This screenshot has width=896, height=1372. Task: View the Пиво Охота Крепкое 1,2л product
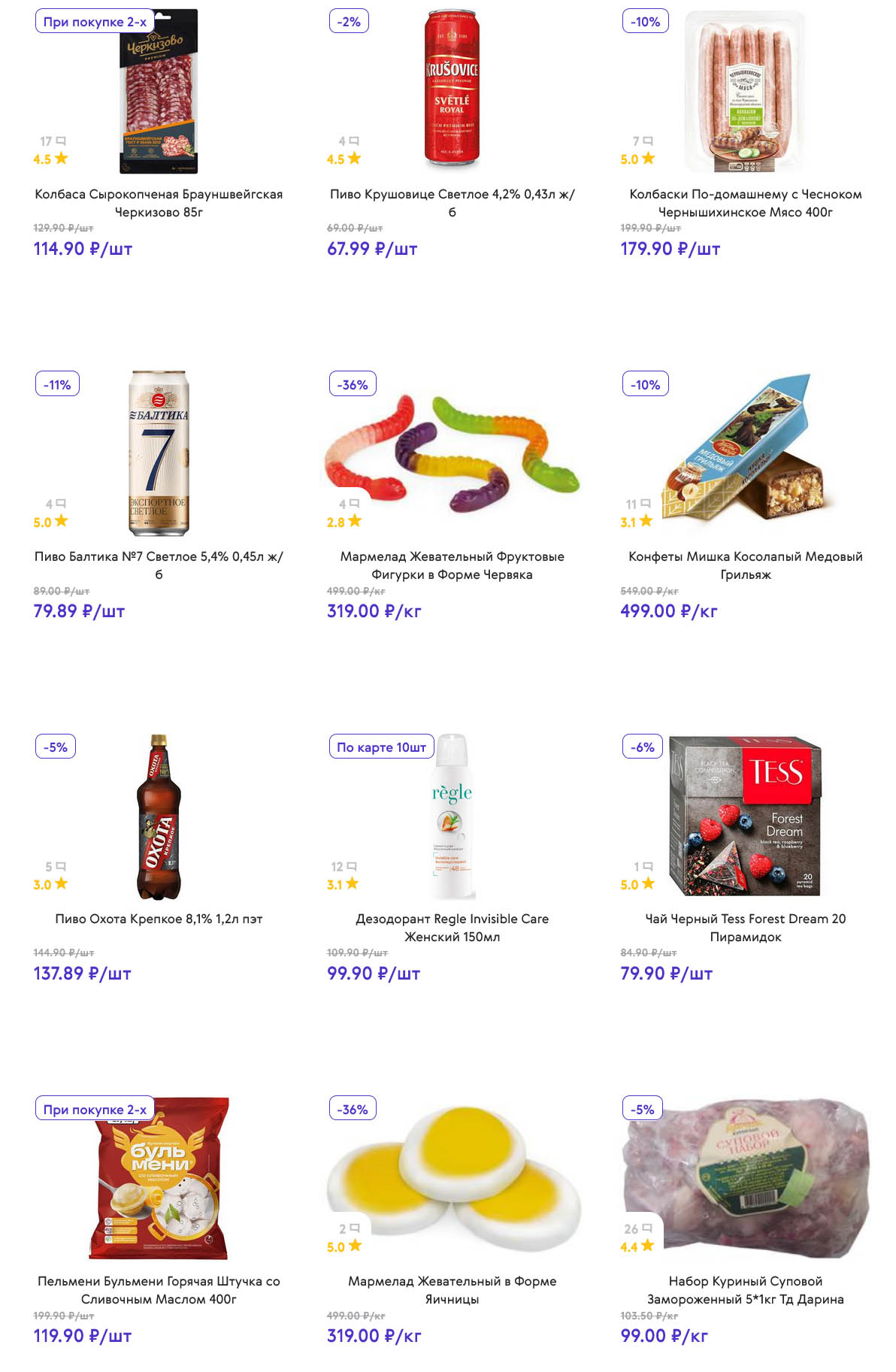coord(159,919)
